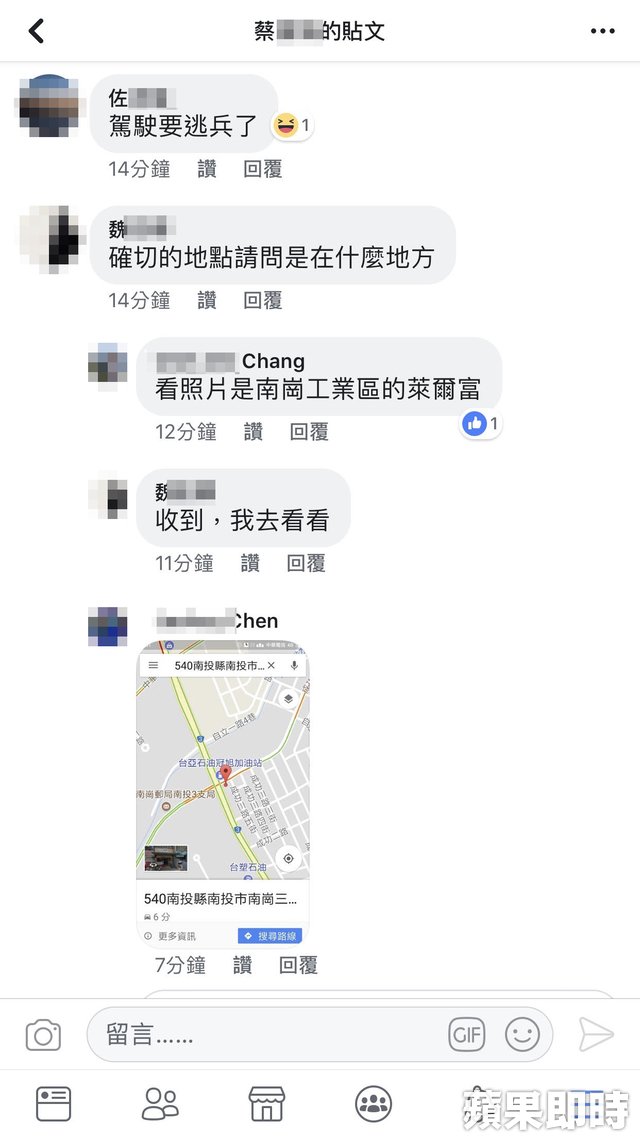Like Chang's comment about 南崗工業區
Image resolution: width=640 pixels, height=1138 pixels.
pyautogui.click(x=254, y=432)
